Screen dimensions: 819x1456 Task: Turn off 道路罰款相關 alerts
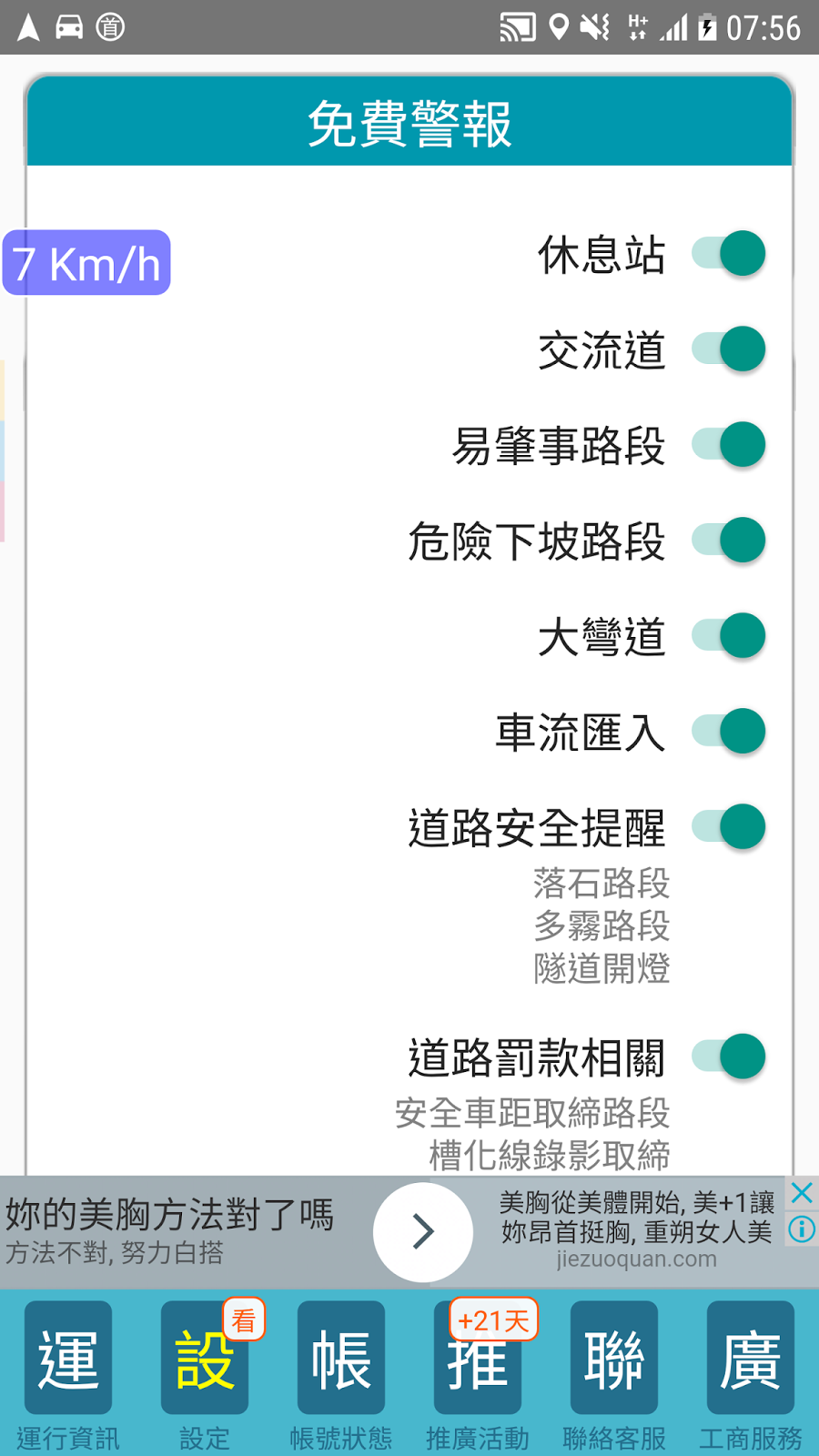pyautogui.click(x=728, y=1057)
